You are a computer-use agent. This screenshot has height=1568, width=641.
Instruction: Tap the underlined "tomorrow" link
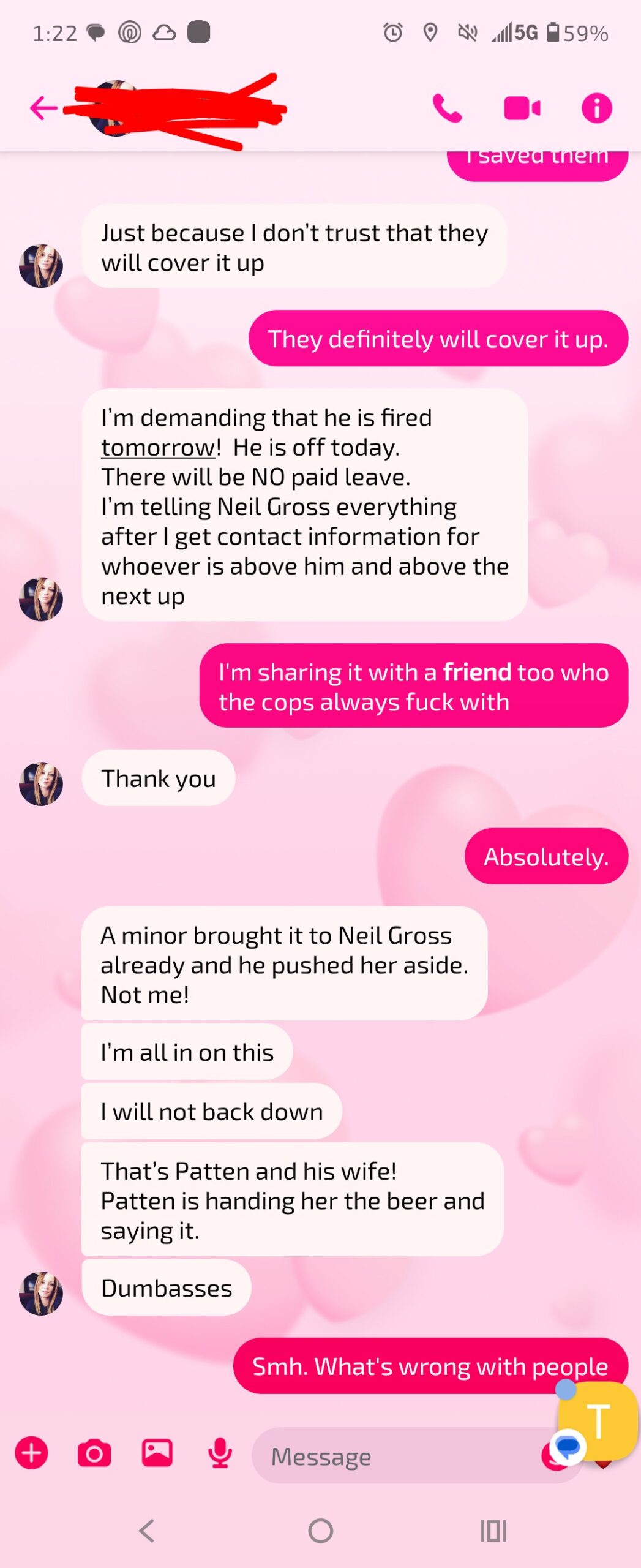159,448
